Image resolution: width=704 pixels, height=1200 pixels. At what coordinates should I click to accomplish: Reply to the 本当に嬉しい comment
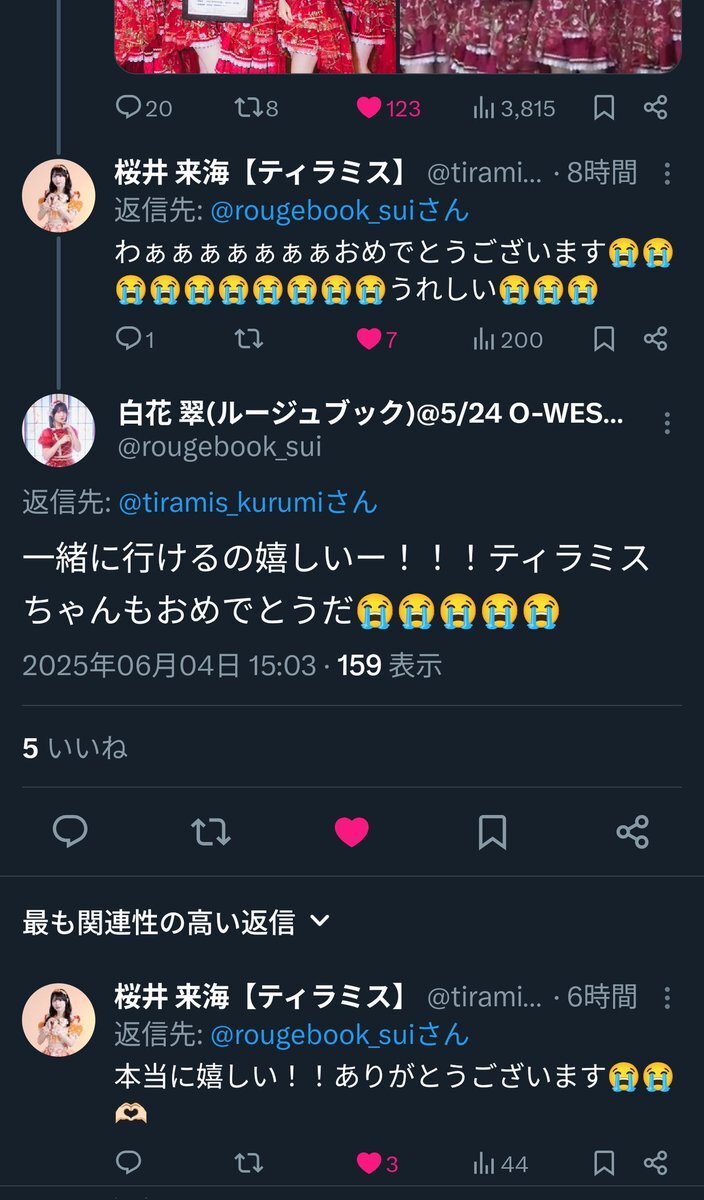[x=128, y=1162]
